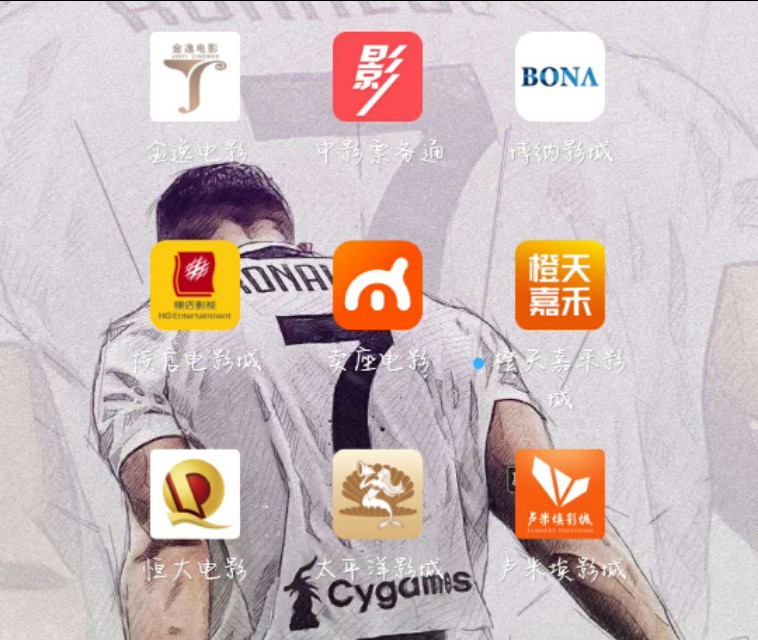Launch 橙天嘉禾影城
The height and width of the screenshot is (640, 758).
click(x=560, y=285)
